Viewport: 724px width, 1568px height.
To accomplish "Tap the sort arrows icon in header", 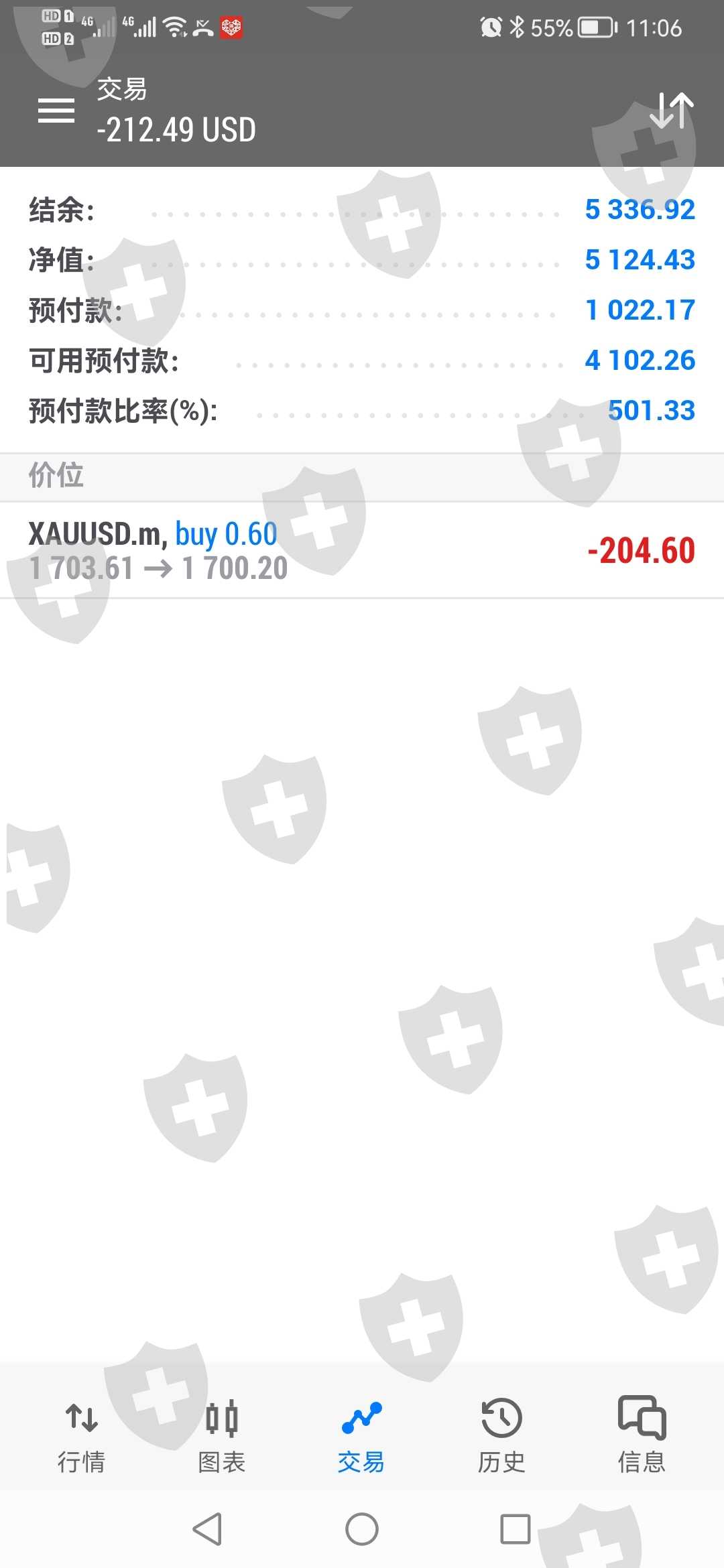I will [x=671, y=111].
